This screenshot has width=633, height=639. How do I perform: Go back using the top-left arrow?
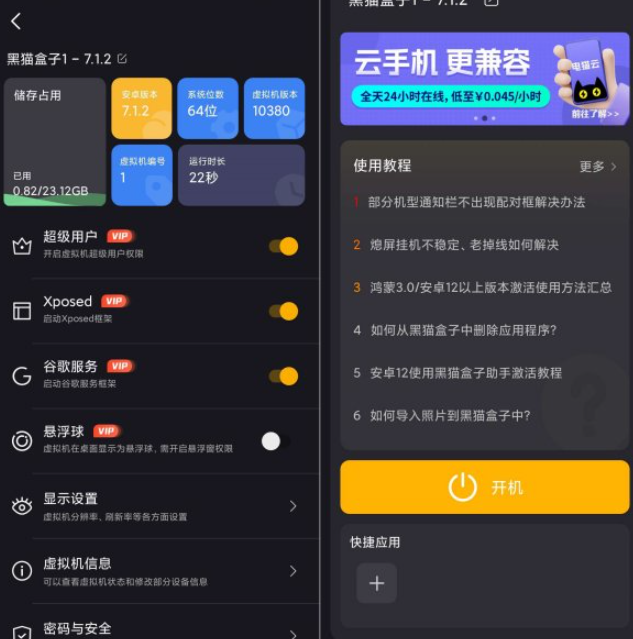tap(16, 21)
